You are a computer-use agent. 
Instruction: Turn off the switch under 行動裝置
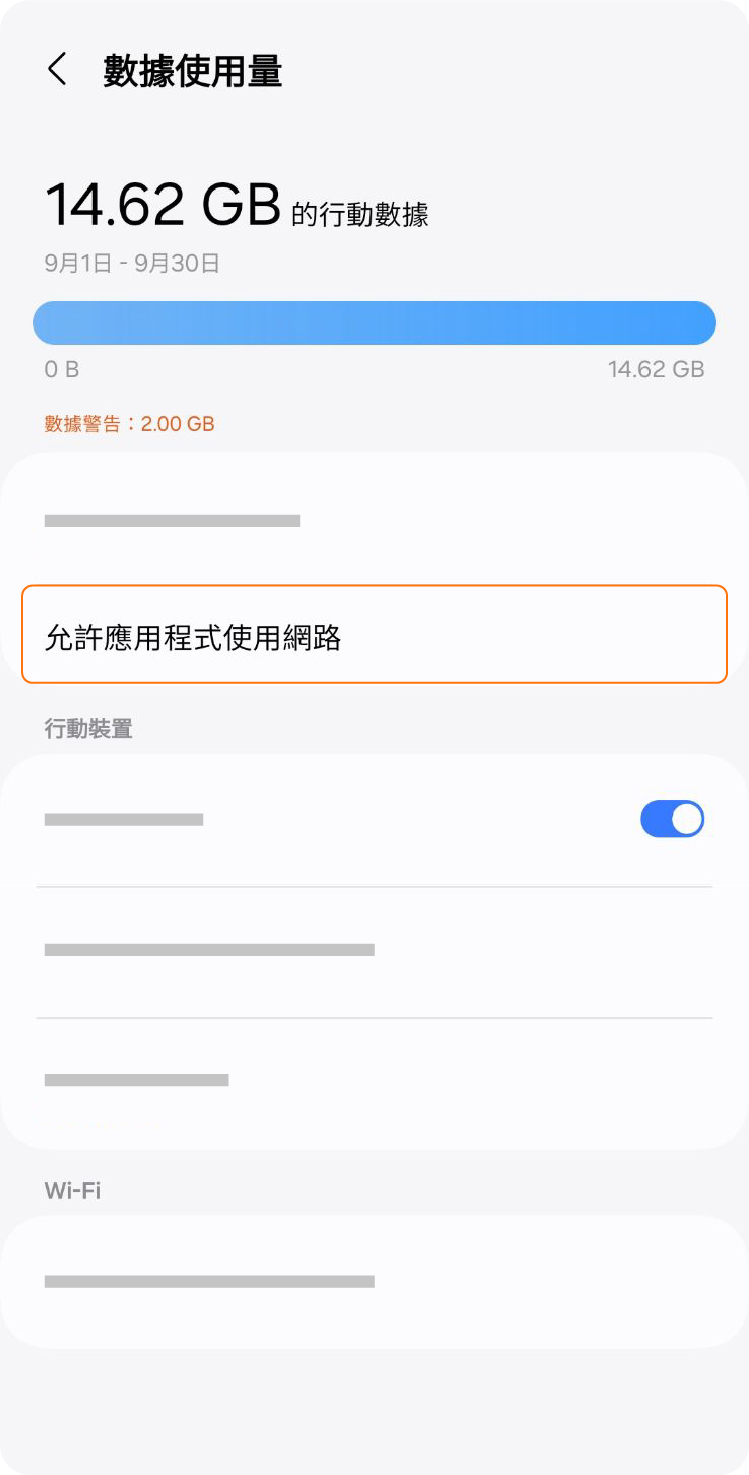[672, 819]
